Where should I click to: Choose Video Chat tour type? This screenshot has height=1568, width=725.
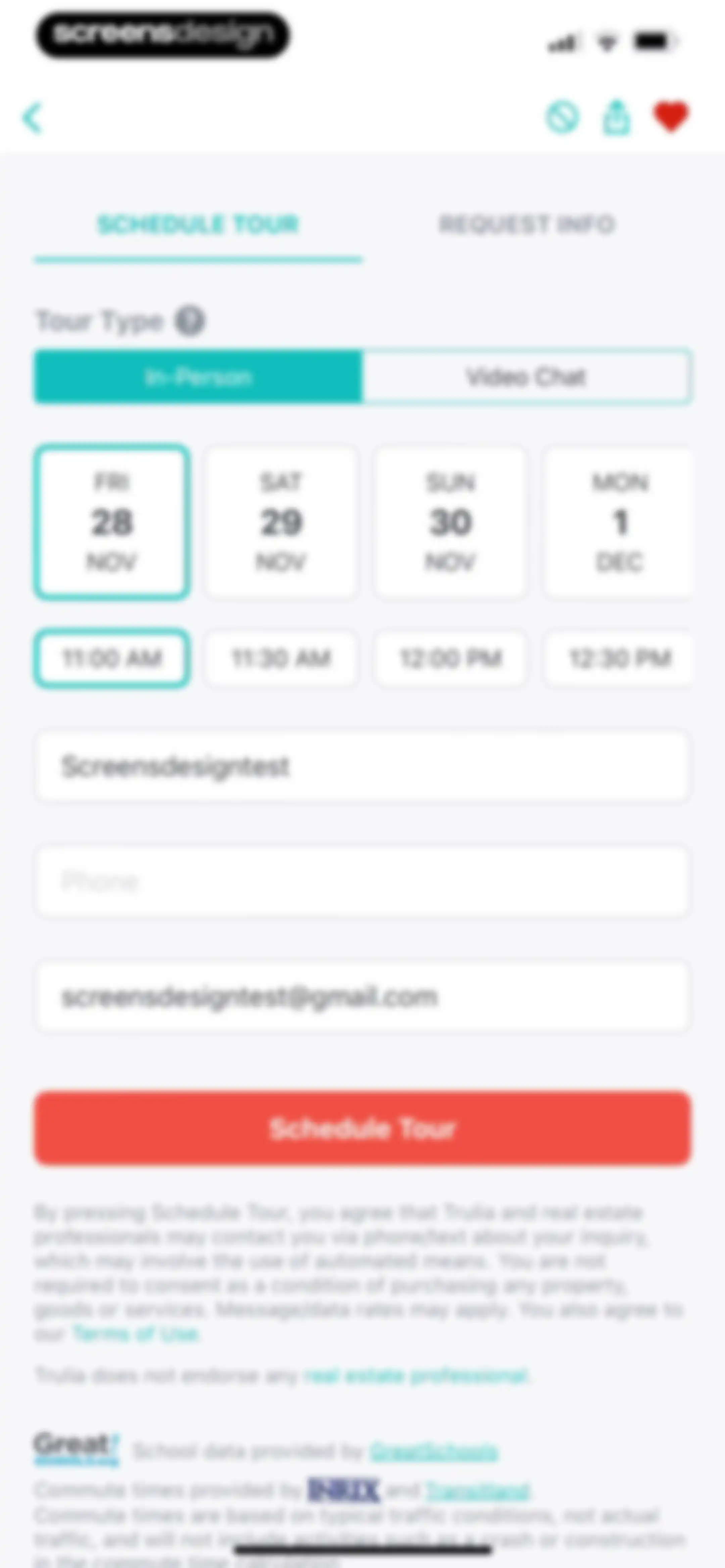(x=527, y=377)
